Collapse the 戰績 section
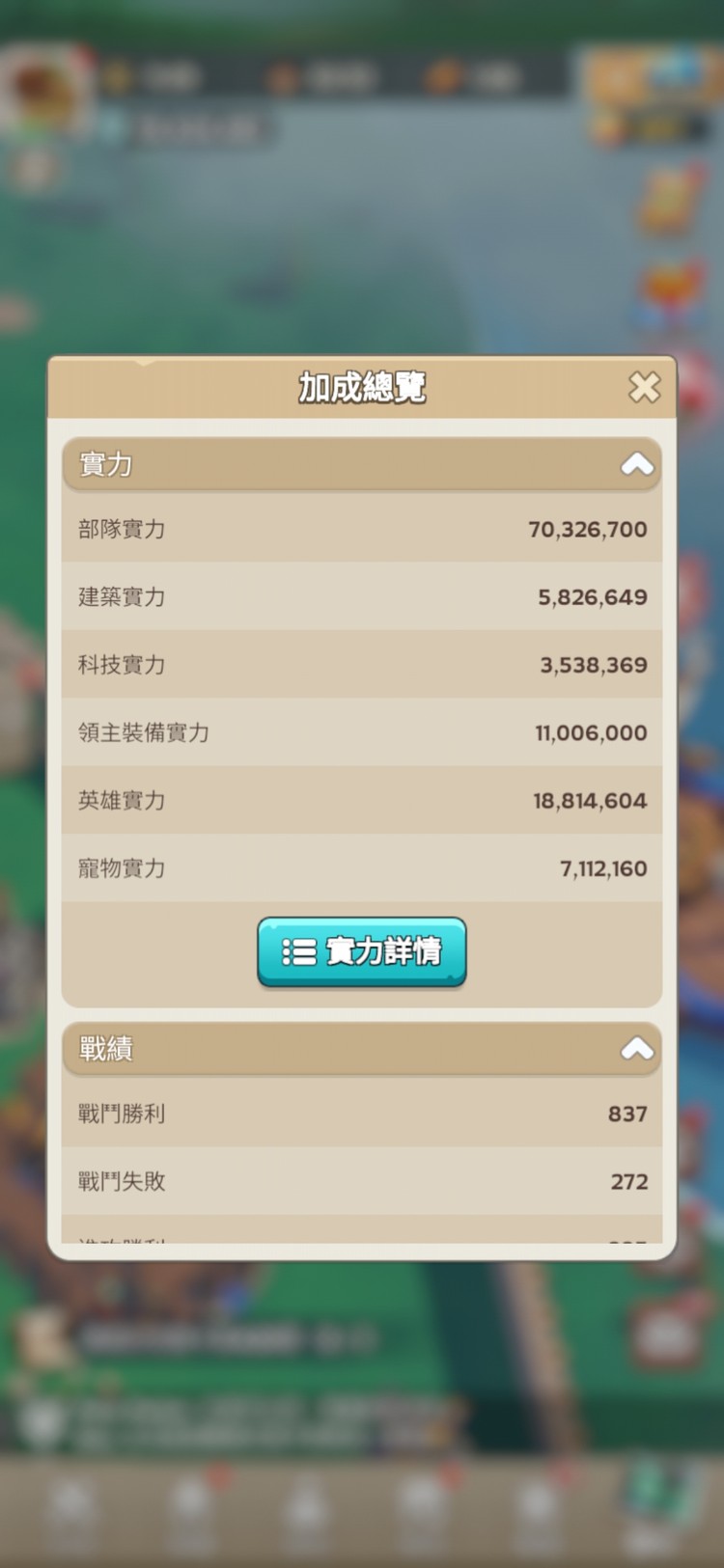The image size is (724, 1568). pos(636,1050)
